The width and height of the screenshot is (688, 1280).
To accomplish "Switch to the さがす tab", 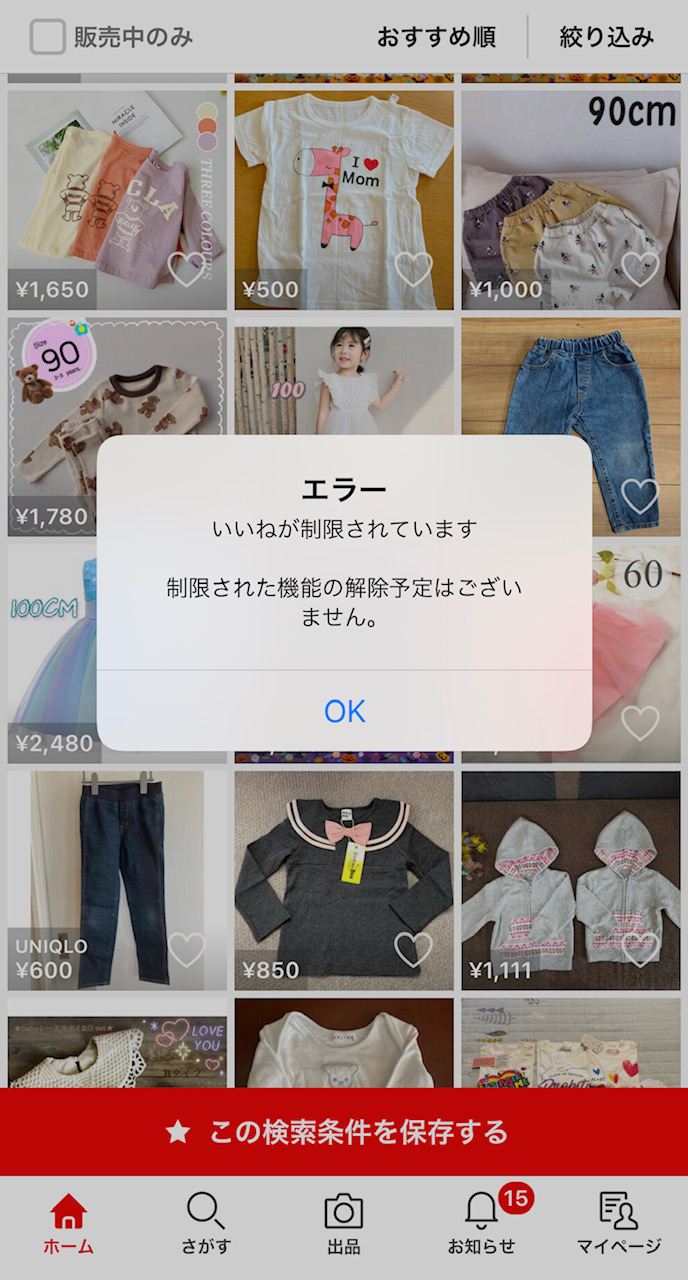I will click(206, 1224).
